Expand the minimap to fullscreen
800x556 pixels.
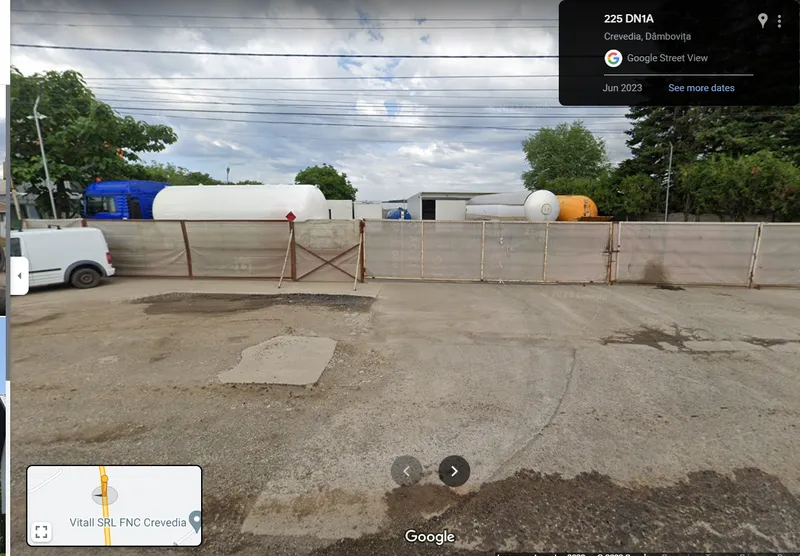41,531
